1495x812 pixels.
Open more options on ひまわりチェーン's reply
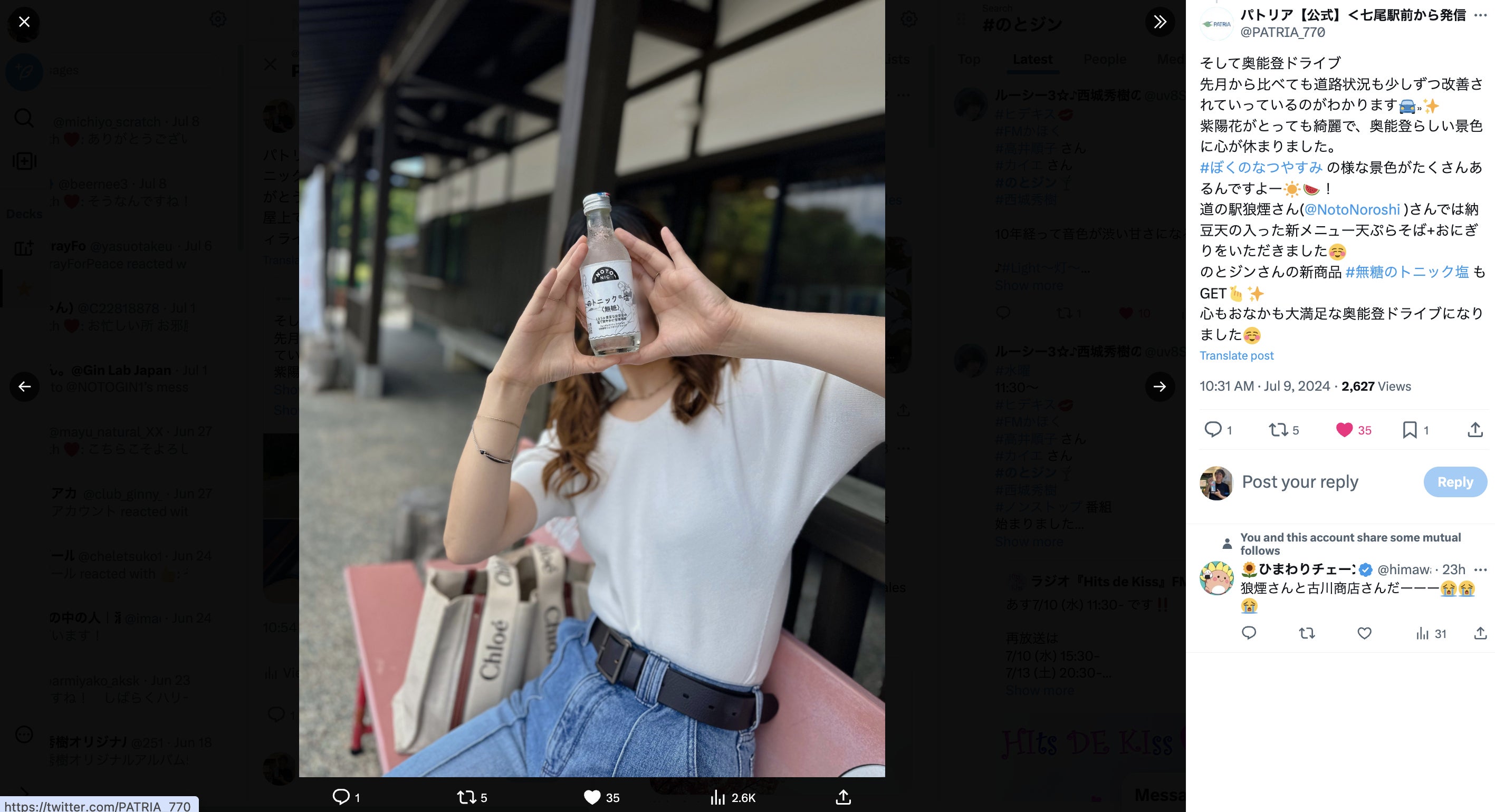[1480, 569]
